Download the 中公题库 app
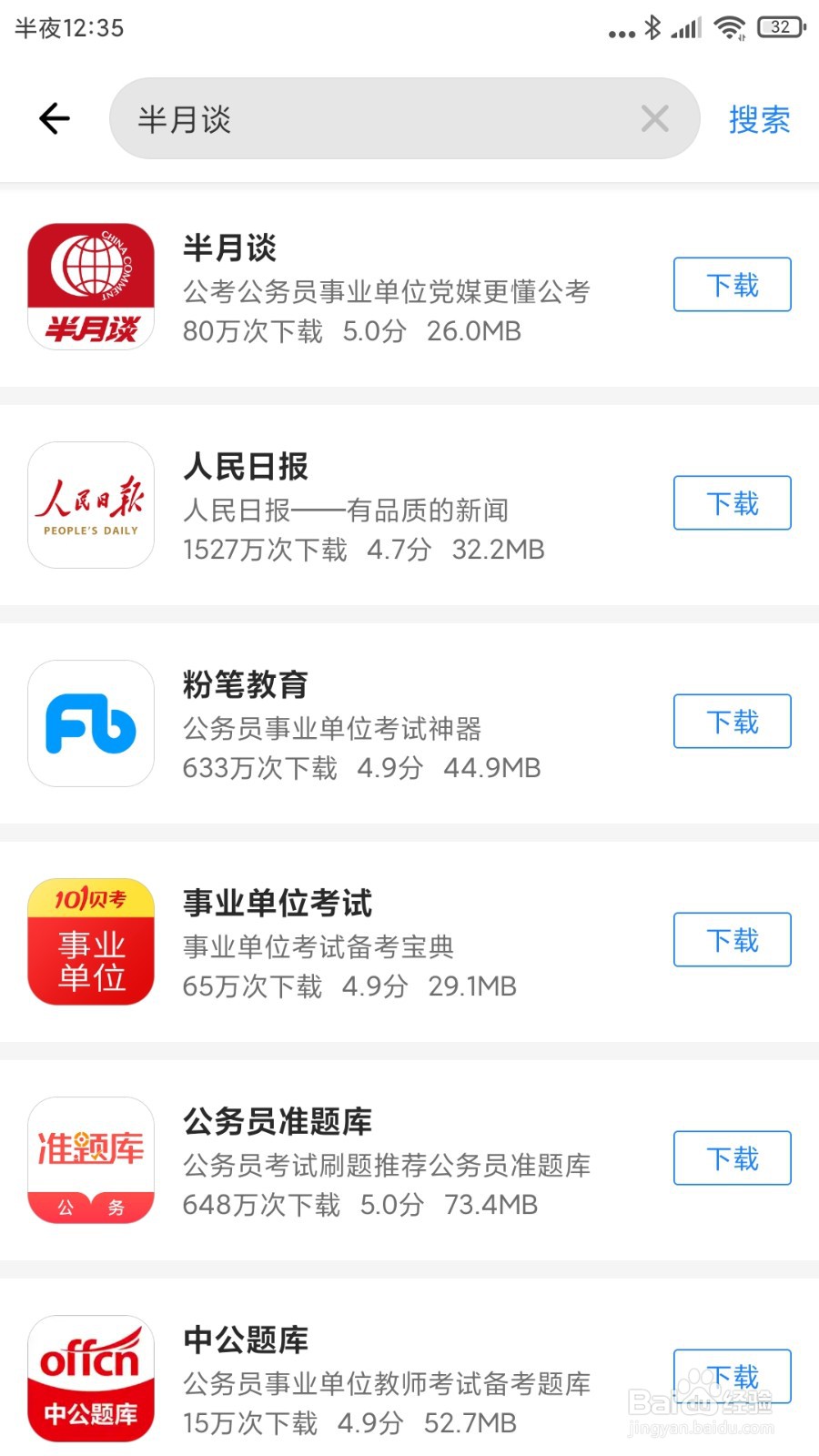 732,1376
